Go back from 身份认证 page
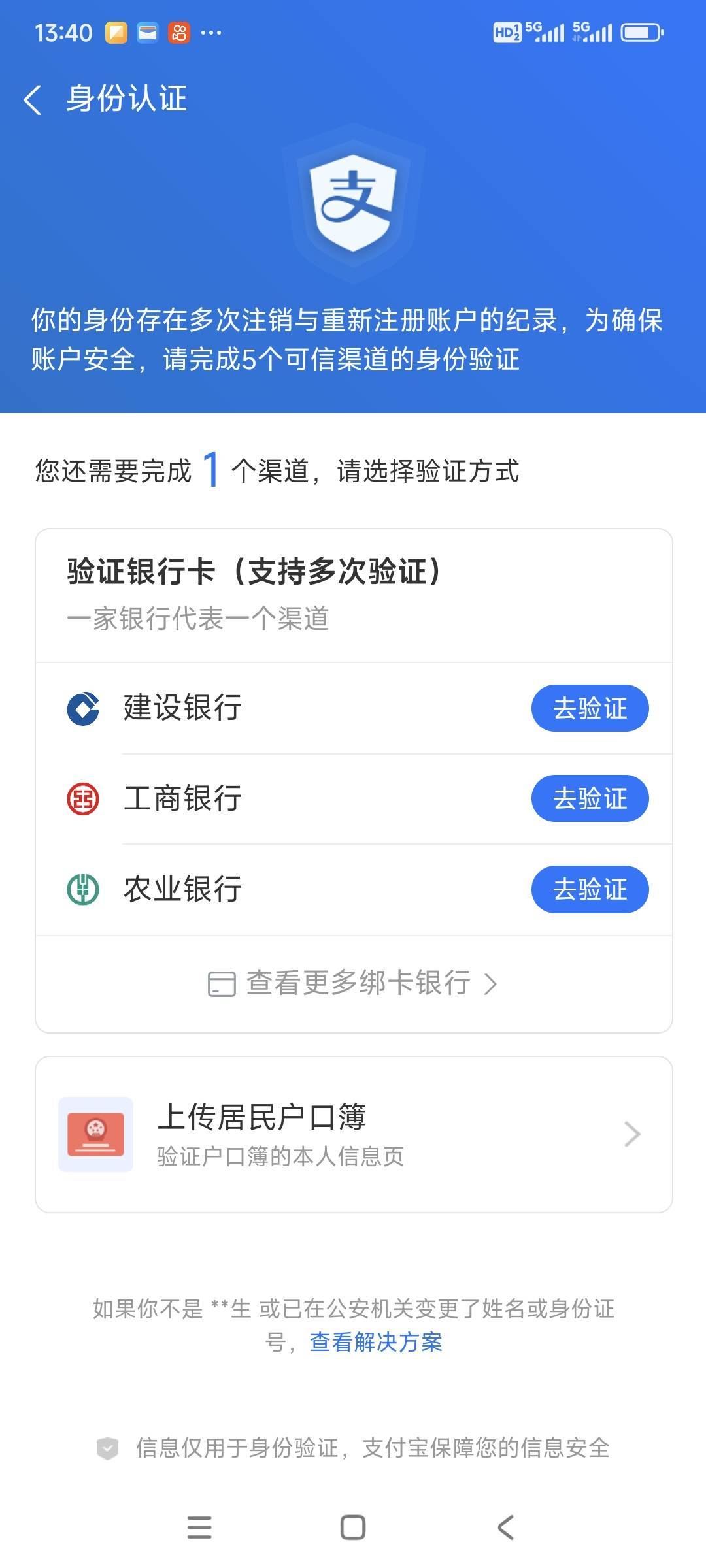Image resolution: width=706 pixels, height=1568 pixels. tap(33, 100)
